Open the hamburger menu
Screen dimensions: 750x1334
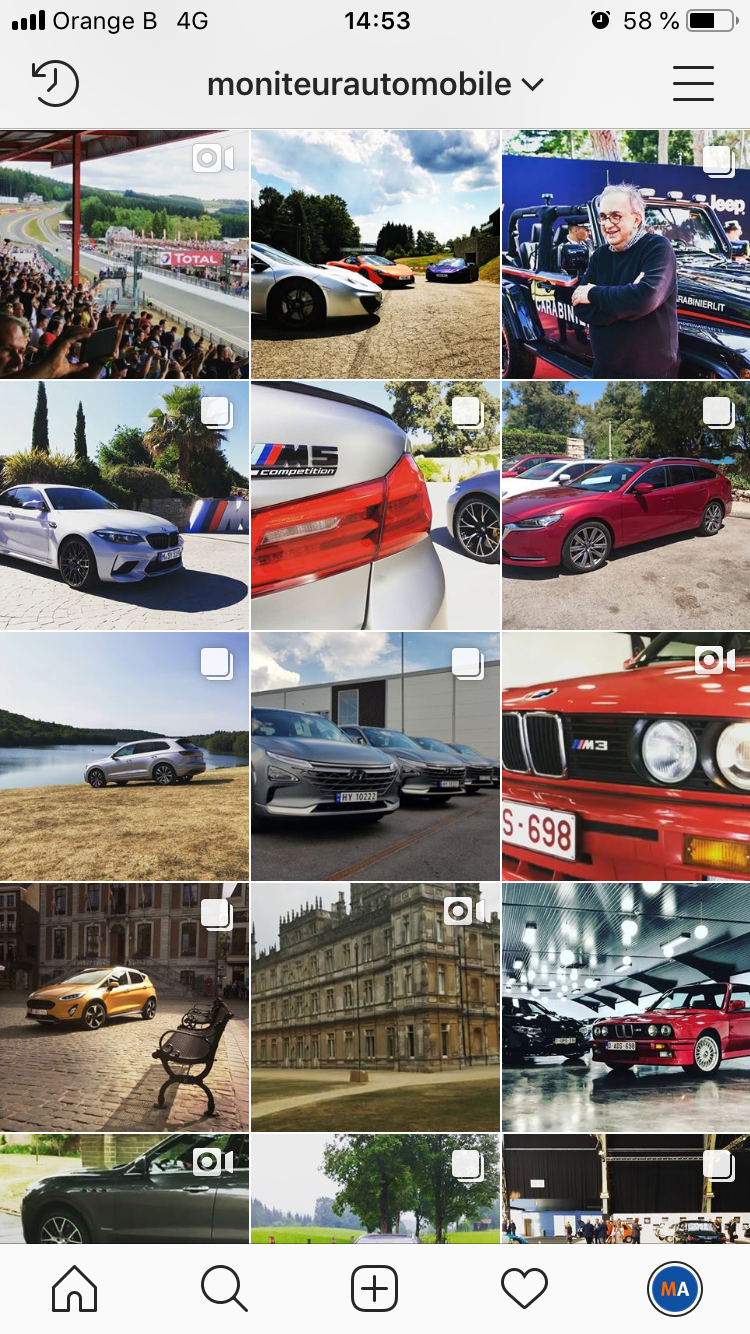click(x=693, y=84)
